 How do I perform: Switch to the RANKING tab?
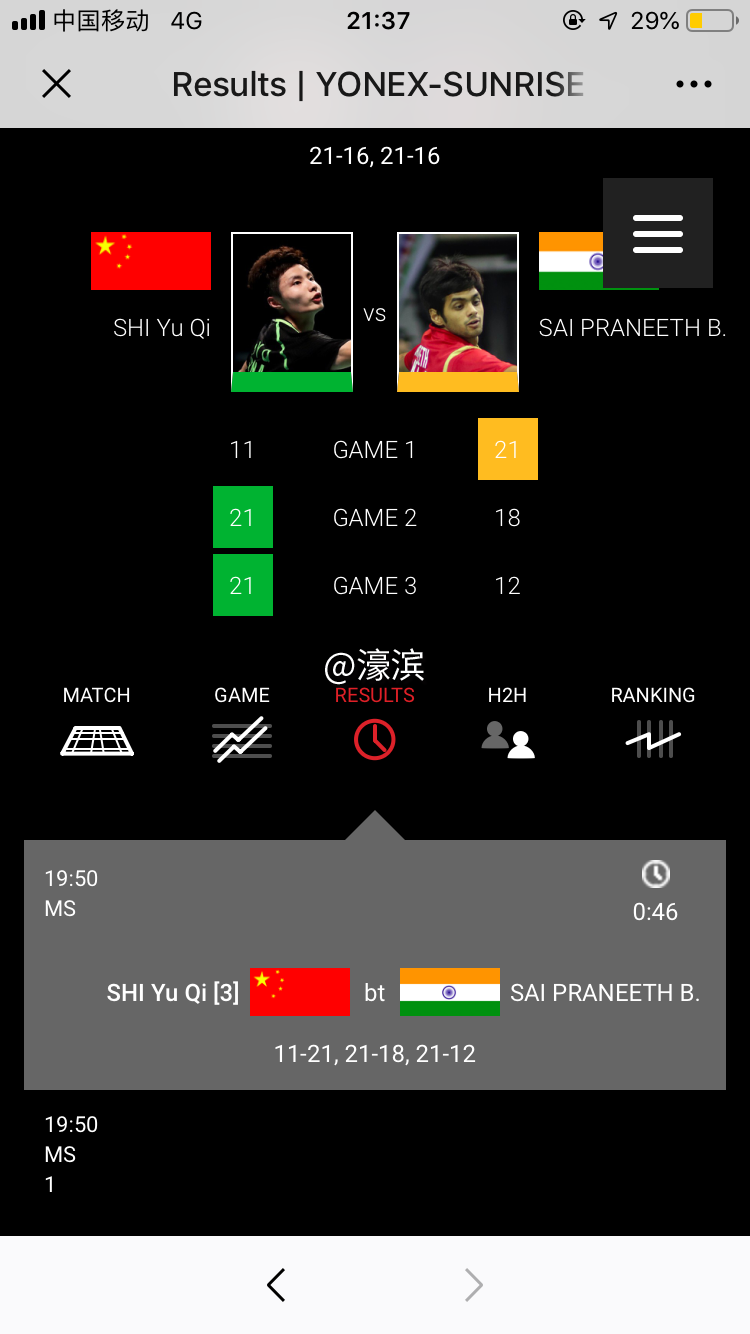[x=653, y=722]
